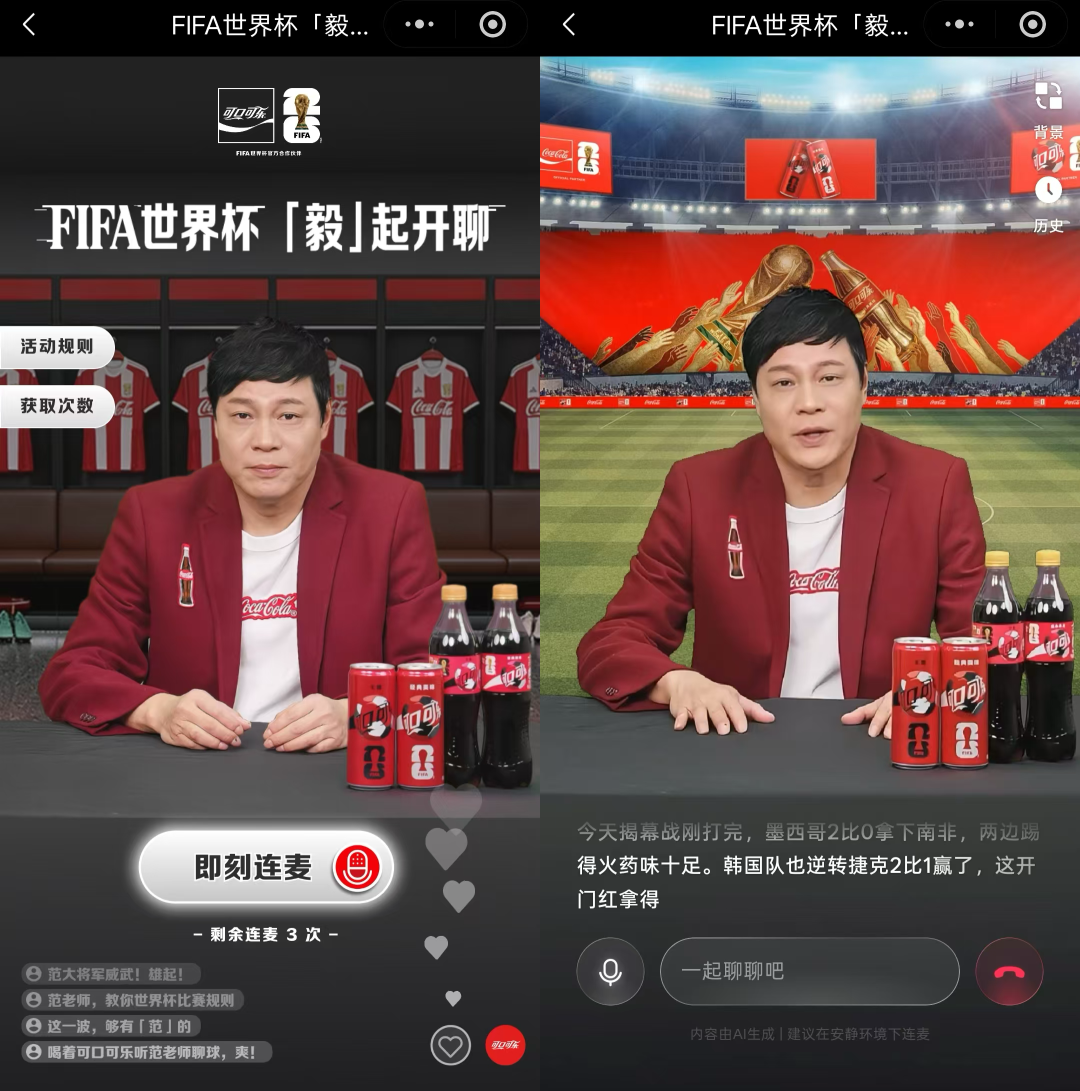The height and width of the screenshot is (1091, 1080).
Task: Go back from the locker-room page
Action: [x=29, y=25]
